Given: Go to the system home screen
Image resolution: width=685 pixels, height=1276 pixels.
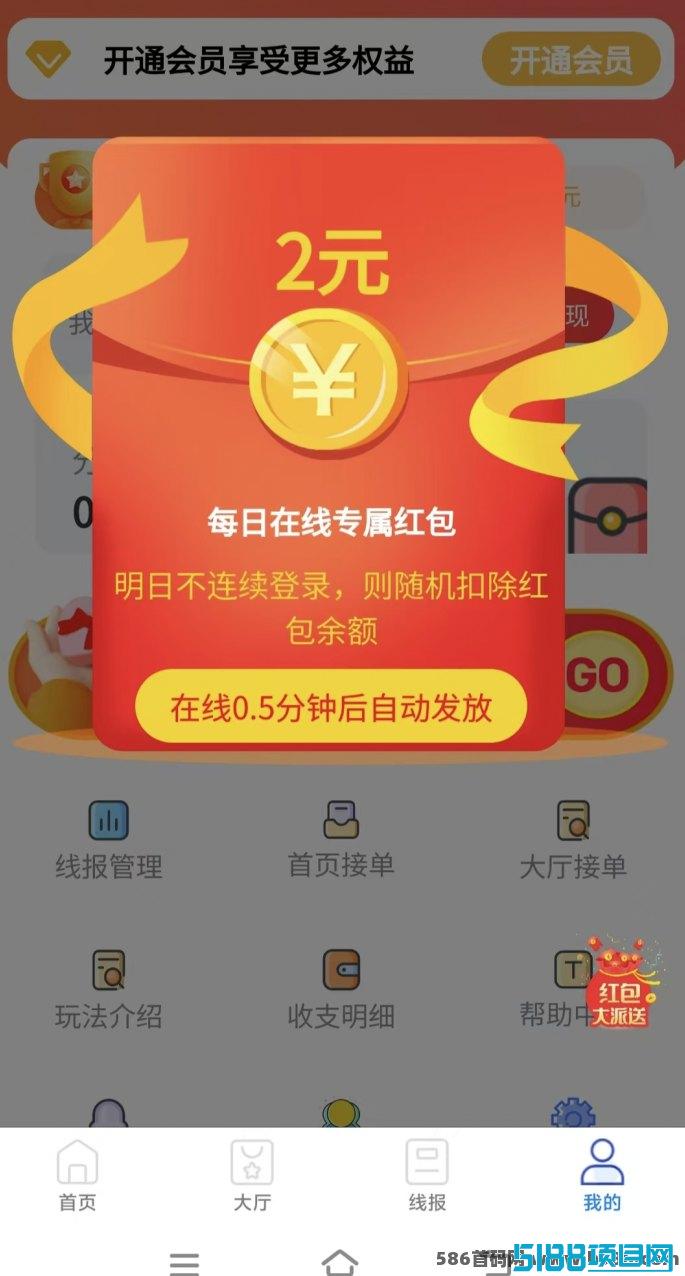Looking at the screenshot, I should point(340,1262).
